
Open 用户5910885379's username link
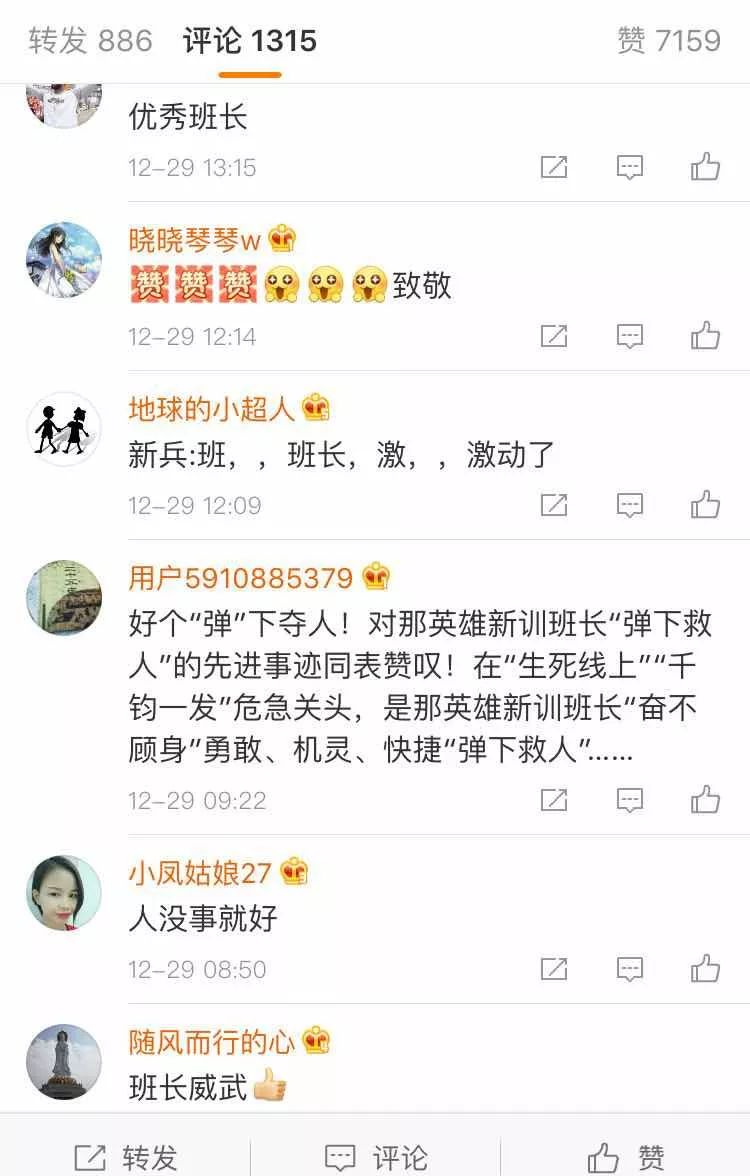click(x=241, y=578)
